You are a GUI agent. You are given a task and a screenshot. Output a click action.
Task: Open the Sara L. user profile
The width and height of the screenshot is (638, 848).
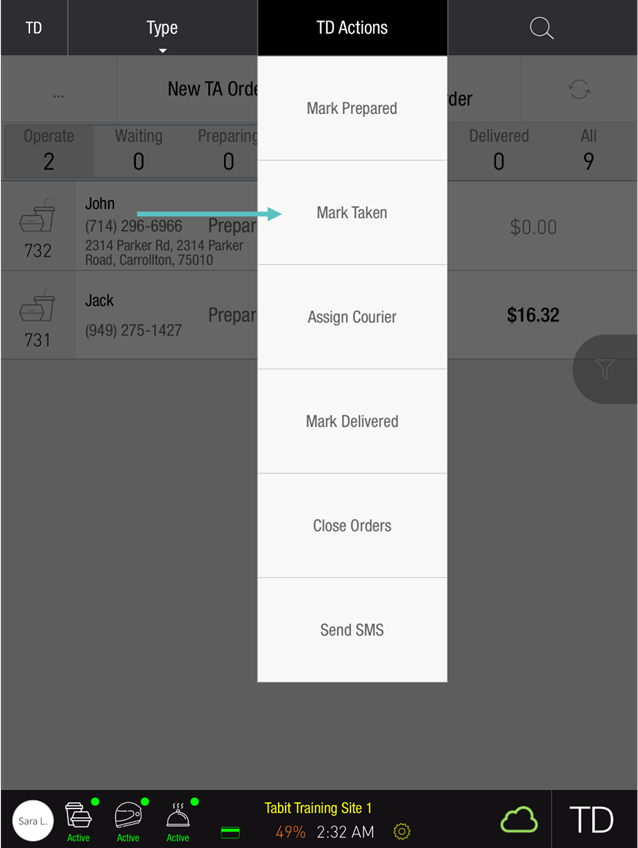pyautogui.click(x=32, y=820)
